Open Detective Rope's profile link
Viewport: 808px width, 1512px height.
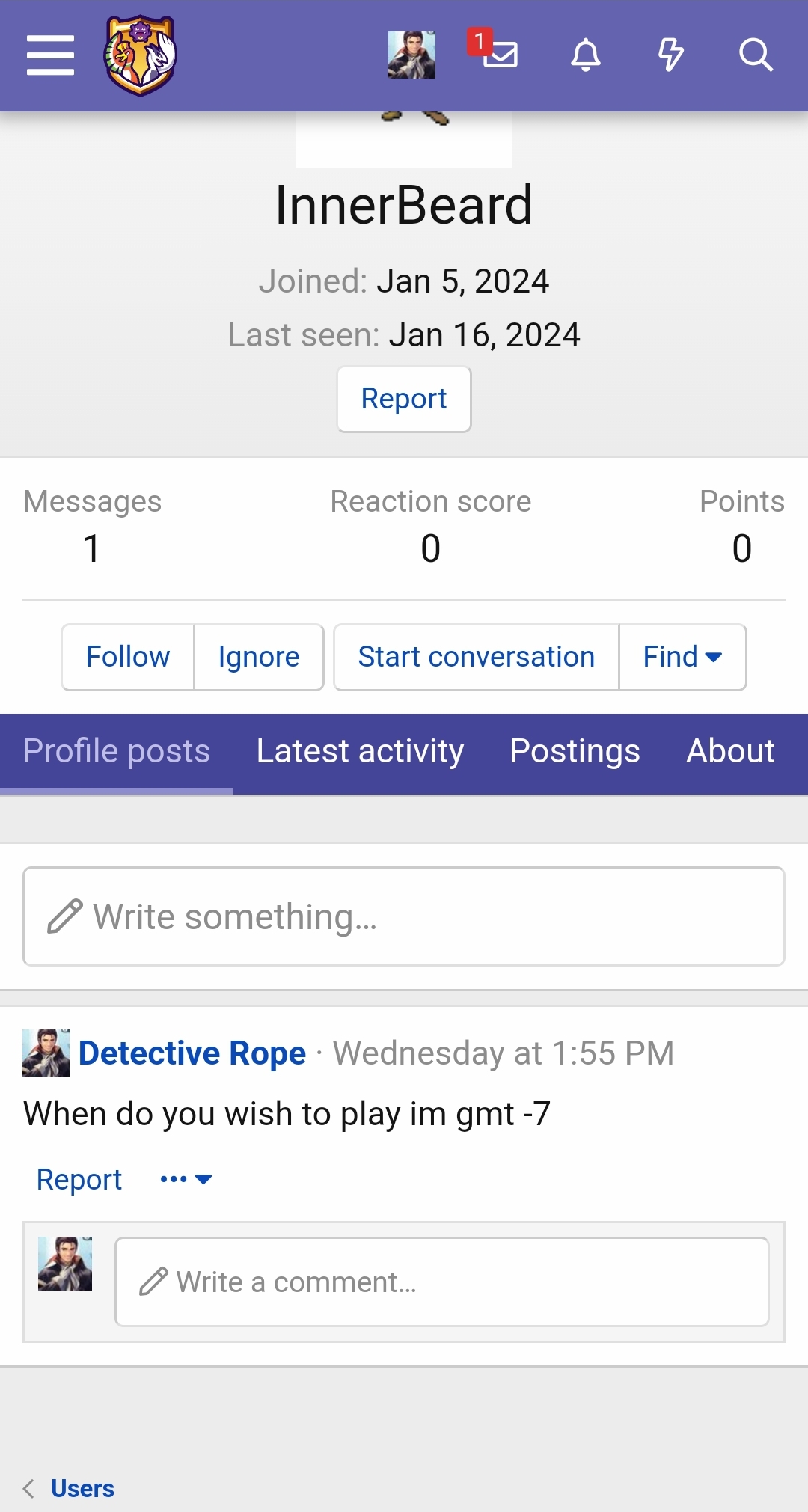tap(192, 1053)
